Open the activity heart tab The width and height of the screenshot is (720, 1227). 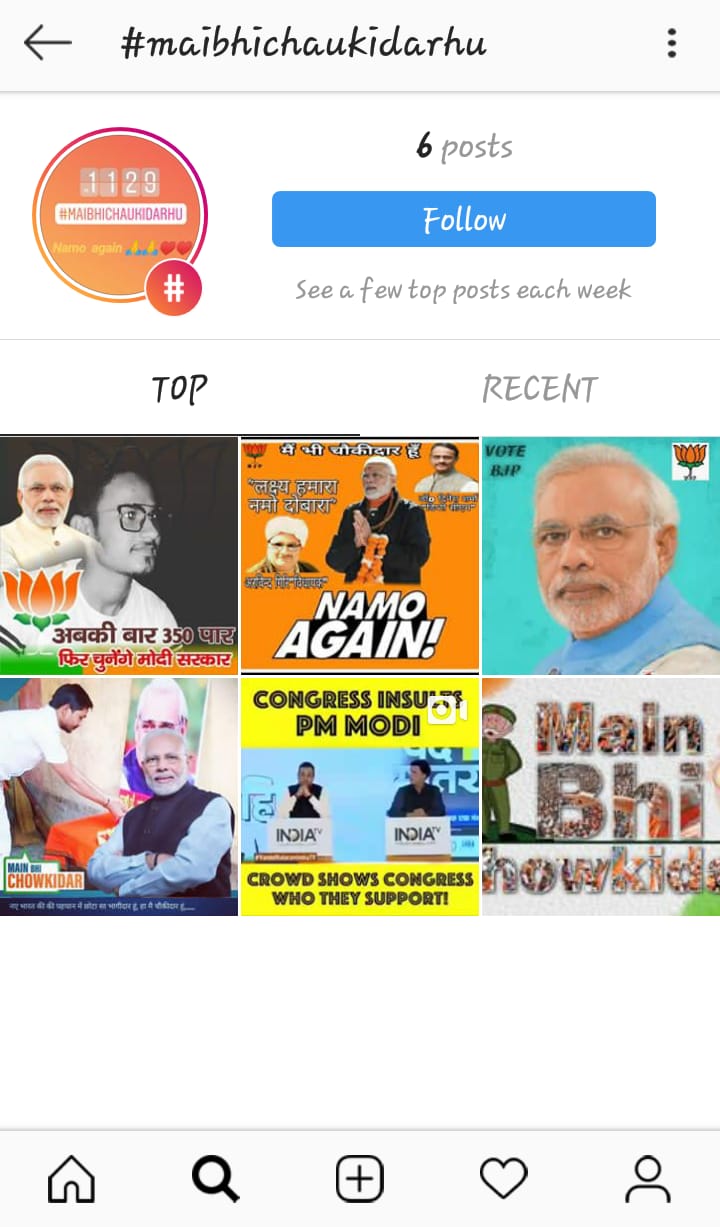pos(503,1179)
